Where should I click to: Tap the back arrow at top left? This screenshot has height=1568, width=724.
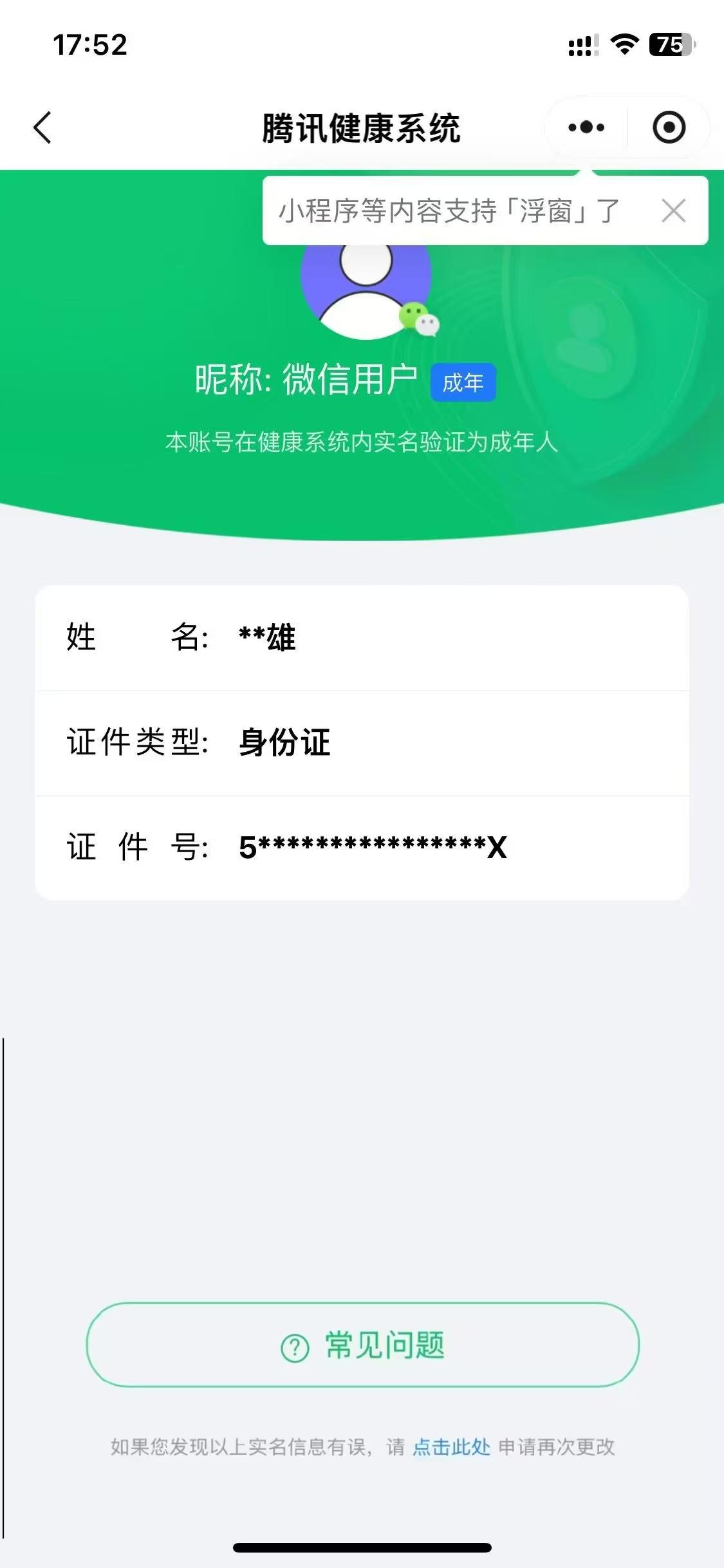pos(41,127)
